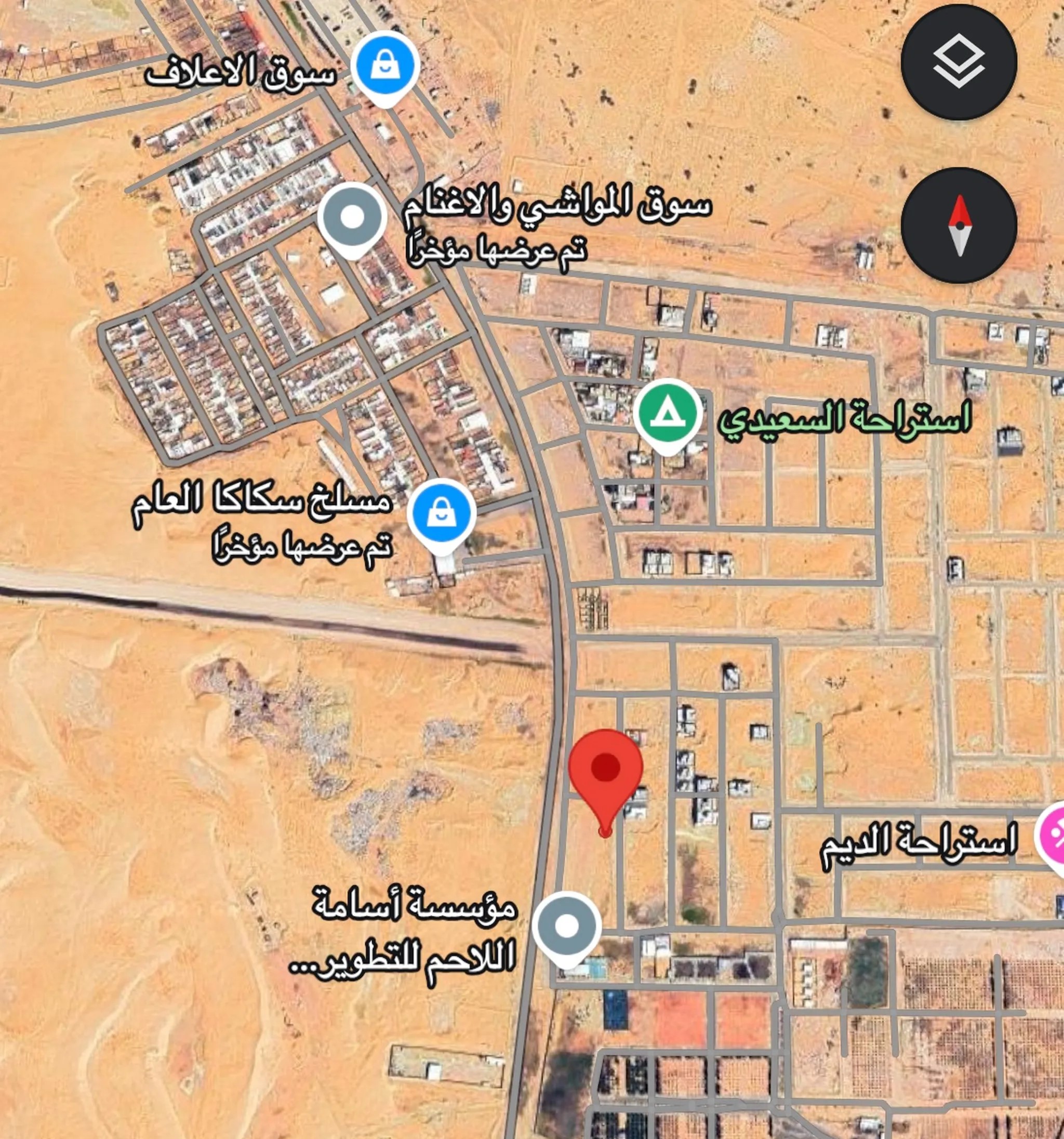1064x1139 pixels.
Task: Open the سوق الاعلاف place marker
Action: [385, 65]
